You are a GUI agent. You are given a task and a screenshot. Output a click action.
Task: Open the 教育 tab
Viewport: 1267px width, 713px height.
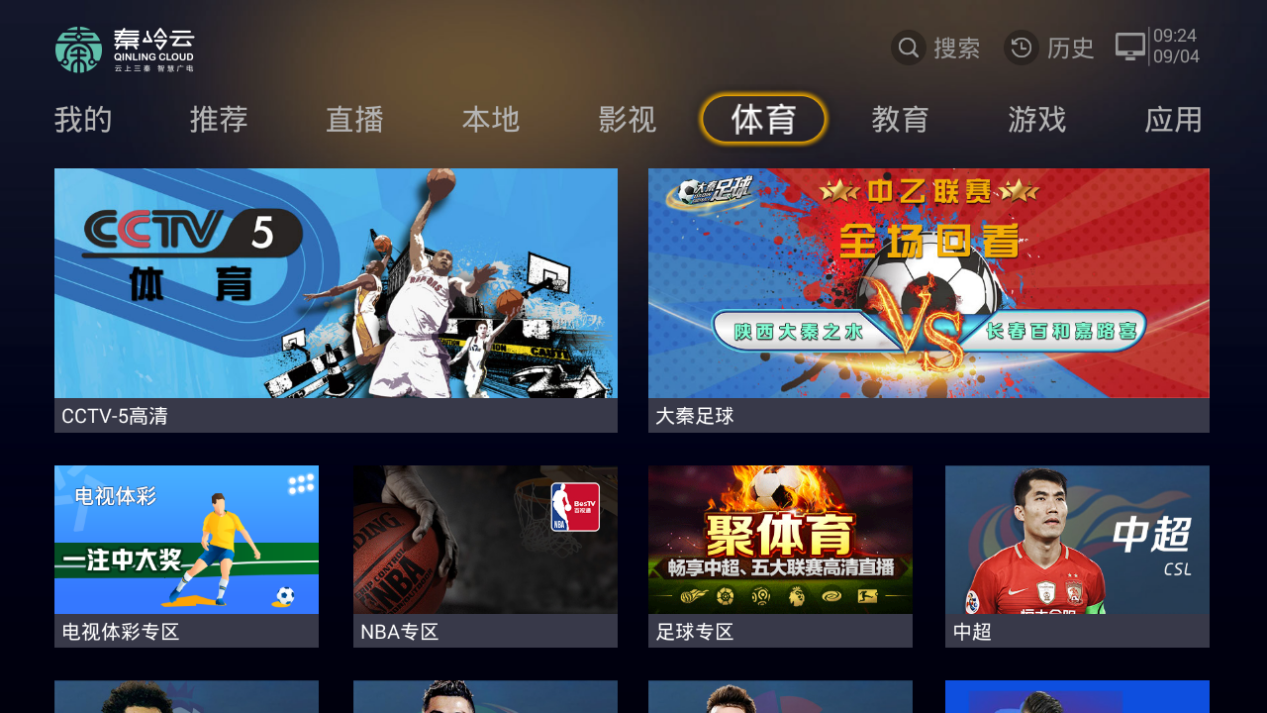[x=900, y=120]
